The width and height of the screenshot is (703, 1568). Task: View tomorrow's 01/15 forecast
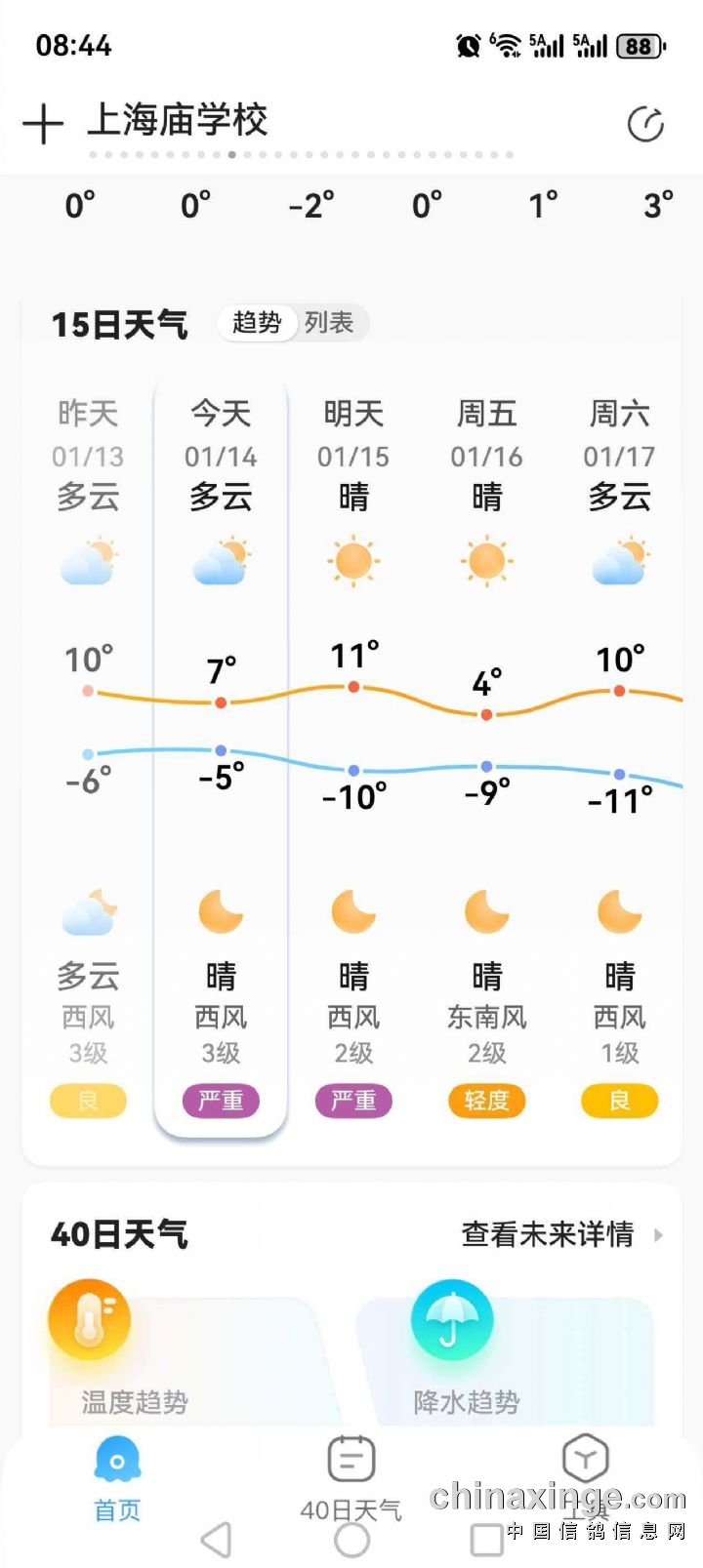click(x=353, y=456)
